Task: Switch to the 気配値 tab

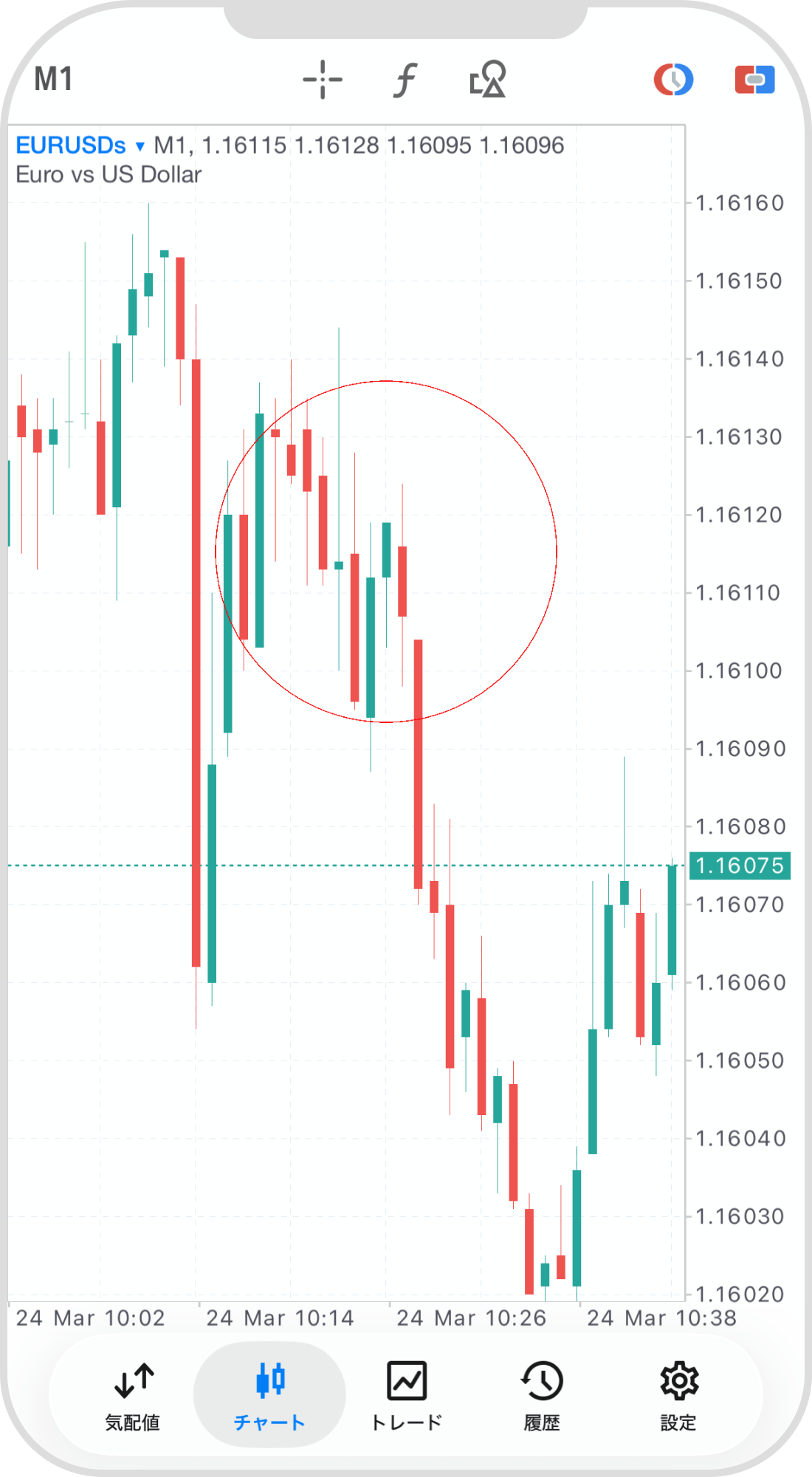Action: [133, 1395]
